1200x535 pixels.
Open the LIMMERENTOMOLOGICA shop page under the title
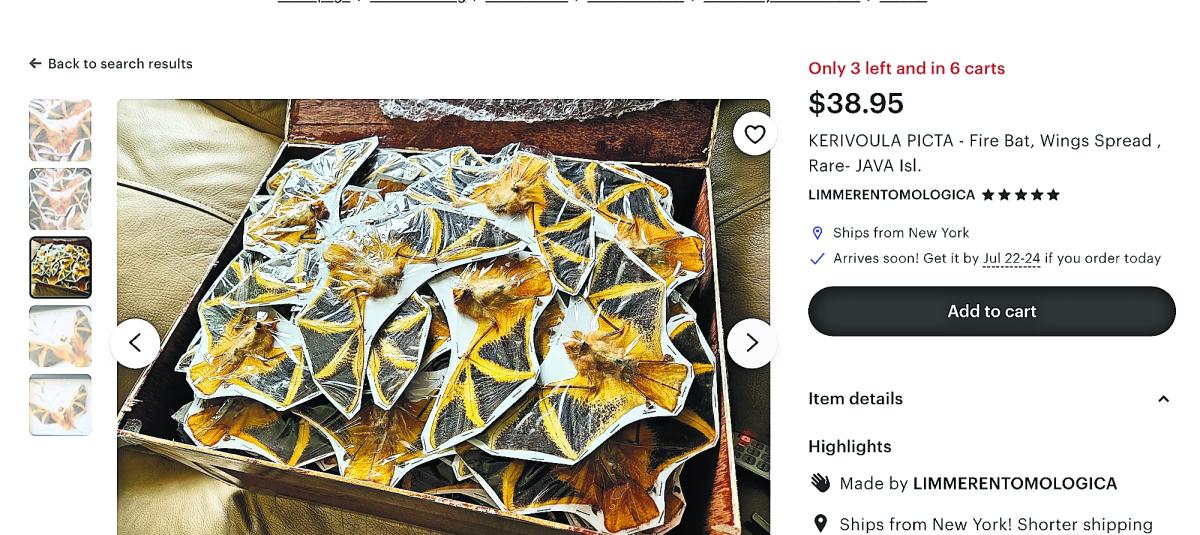tap(891, 195)
